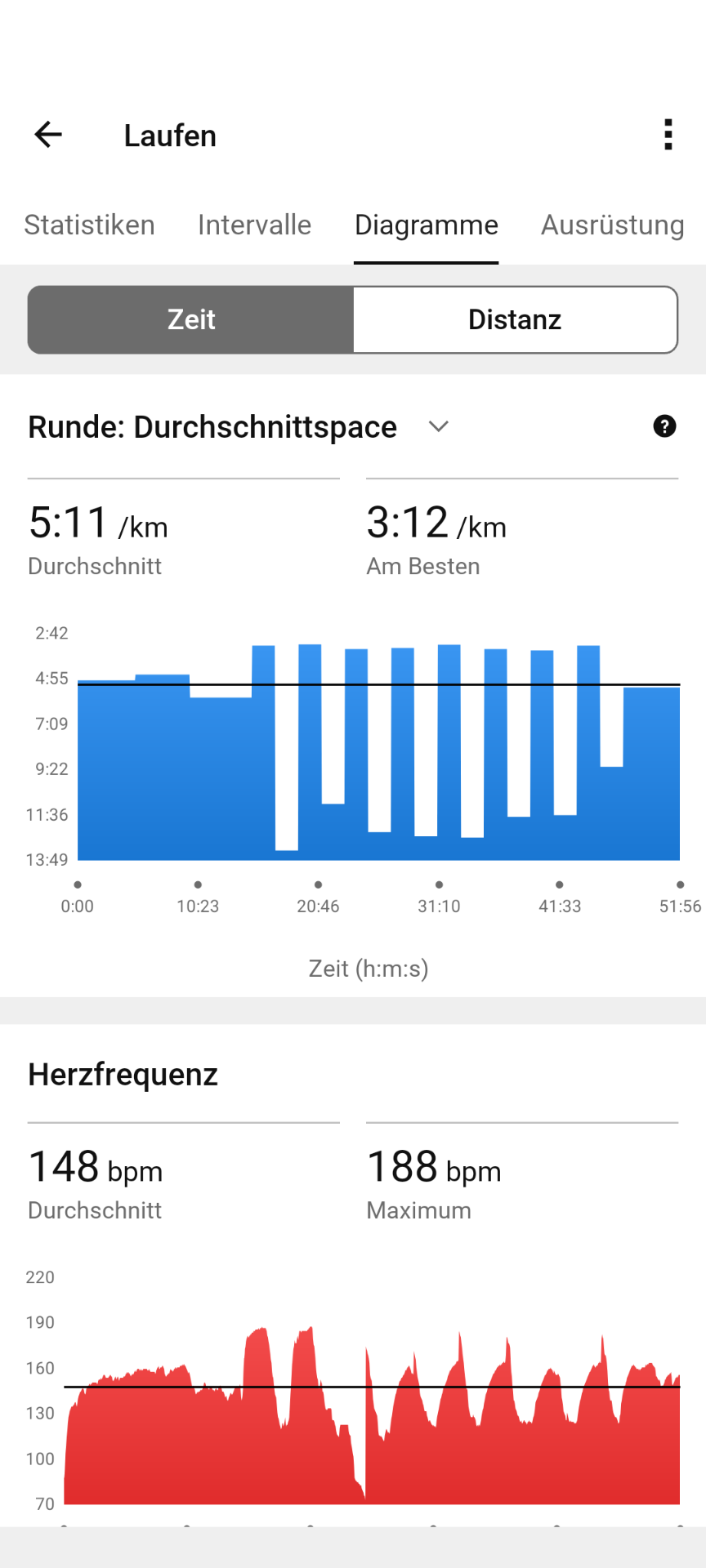Switch charts to Distanz
The image size is (706, 1568).
point(515,319)
